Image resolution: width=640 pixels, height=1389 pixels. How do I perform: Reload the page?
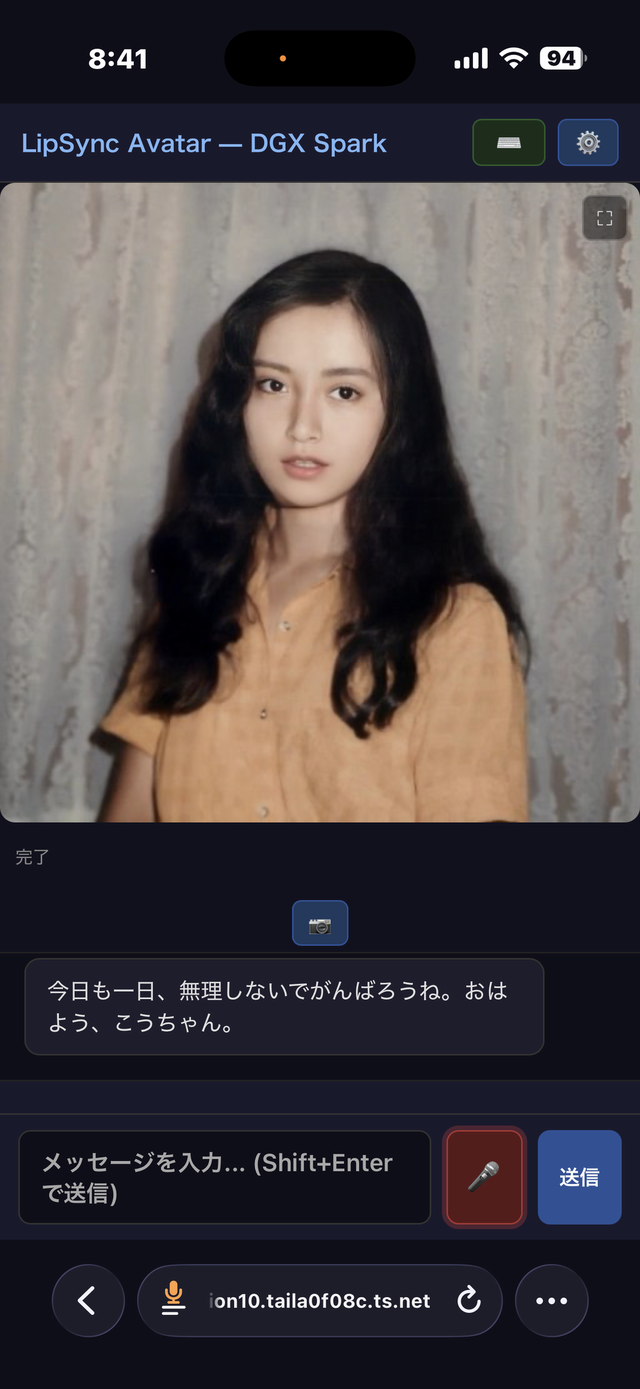coord(468,1300)
